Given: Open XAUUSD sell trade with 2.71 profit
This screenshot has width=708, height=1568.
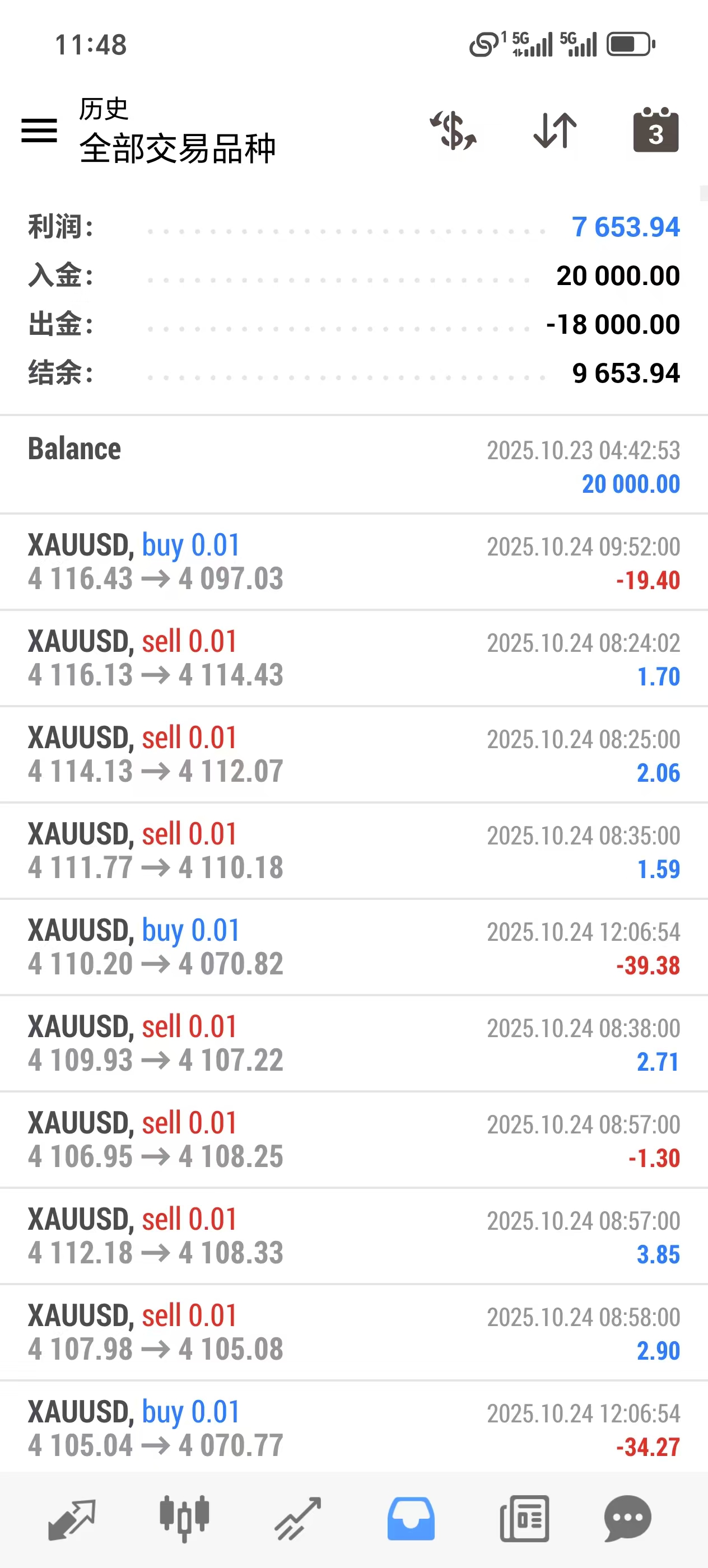Looking at the screenshot, I should pyautogui.click(x=353, y=1043).
